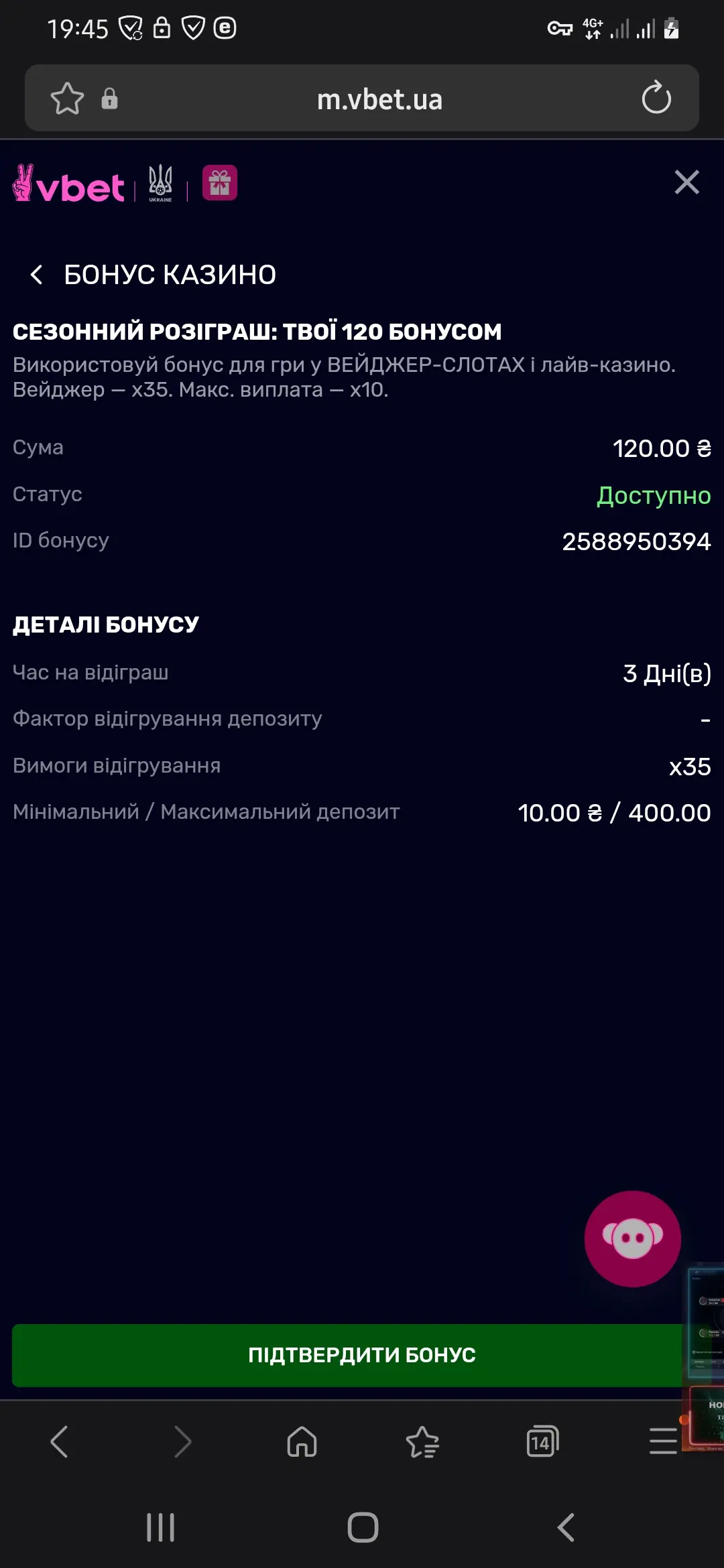724x1568 pixels.
Task: Bookmark this page with the star
Action: [x=67, y=99]
